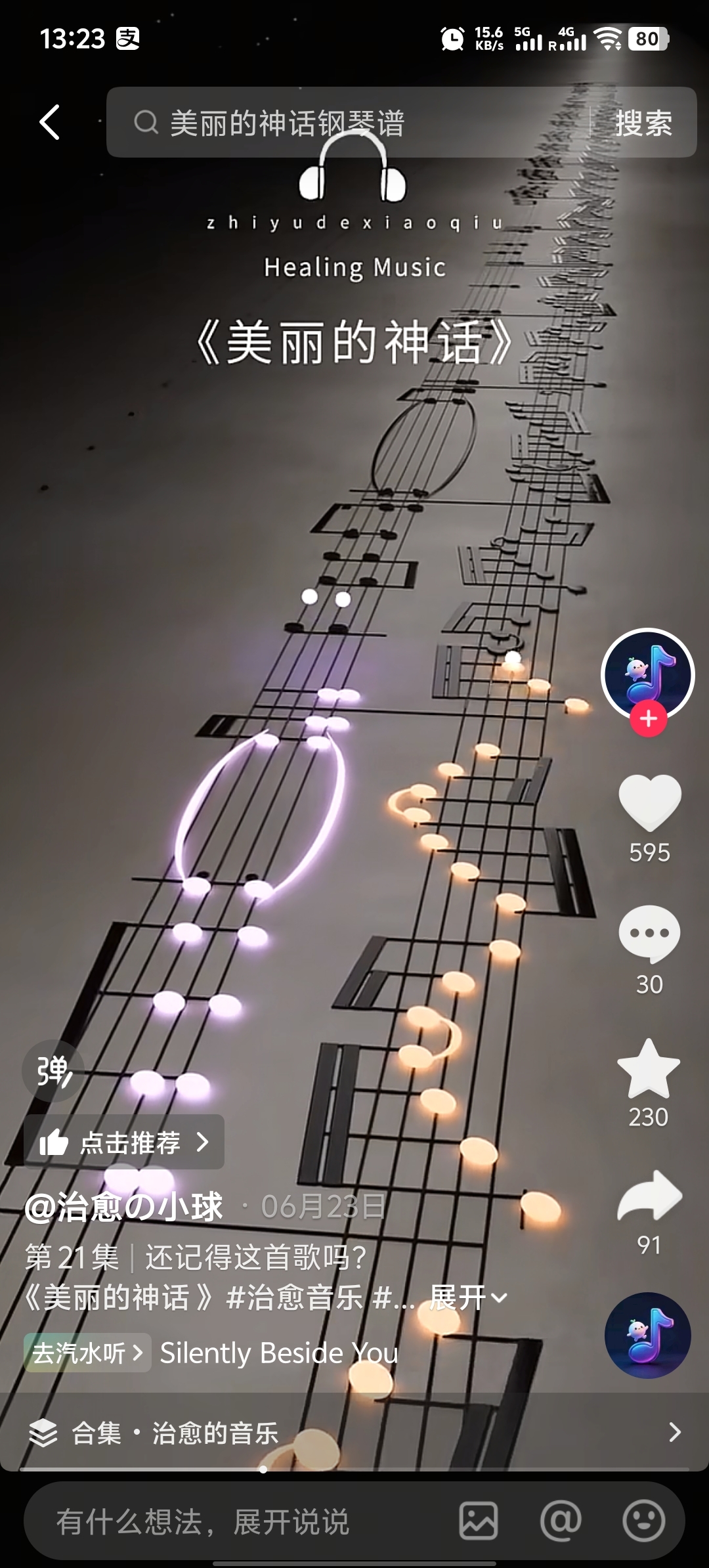This screenshot has width=709, height=1568.
Task: Open the emoji picker in comment bar
Action: [643, 1521]
